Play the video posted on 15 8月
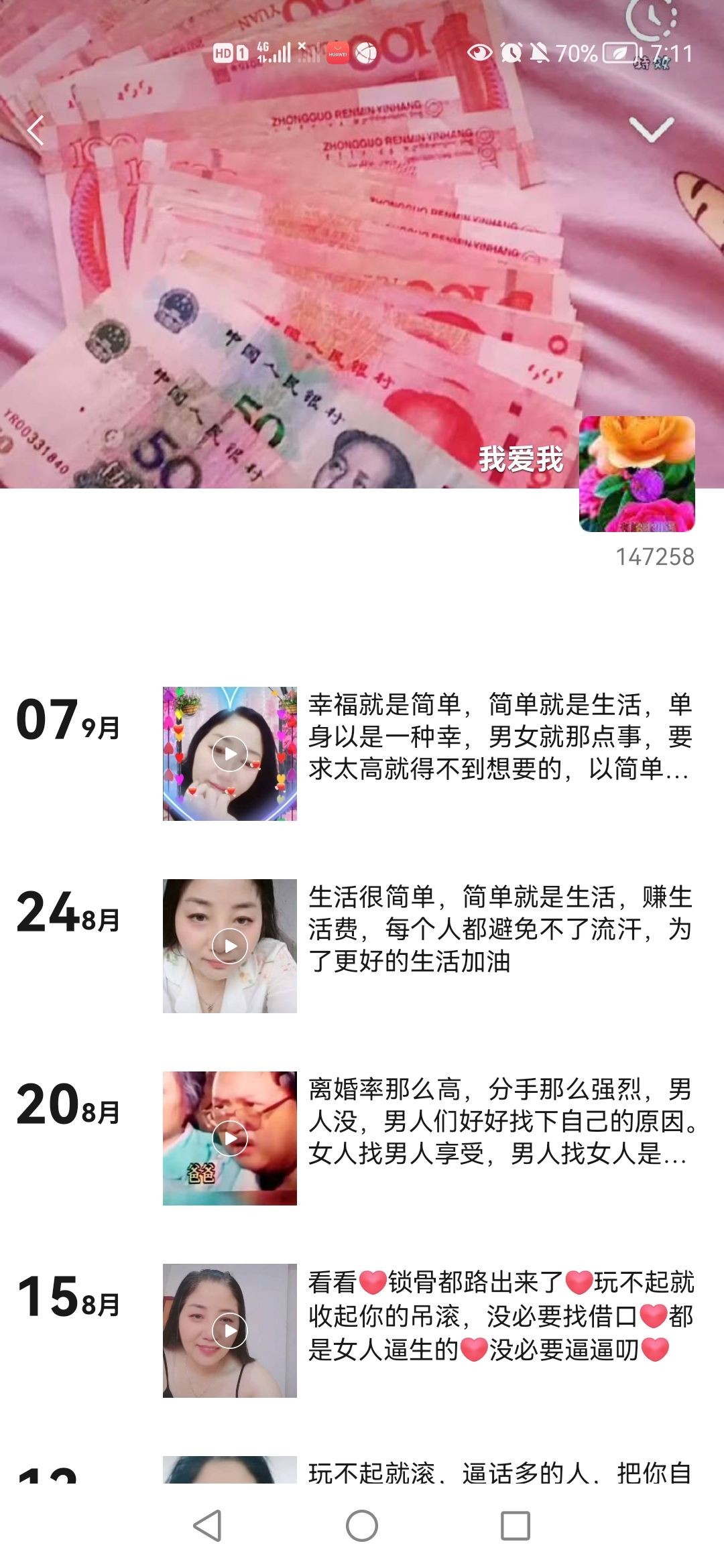The width and height of the screenshot is (724, 1568). (230, 1331)
